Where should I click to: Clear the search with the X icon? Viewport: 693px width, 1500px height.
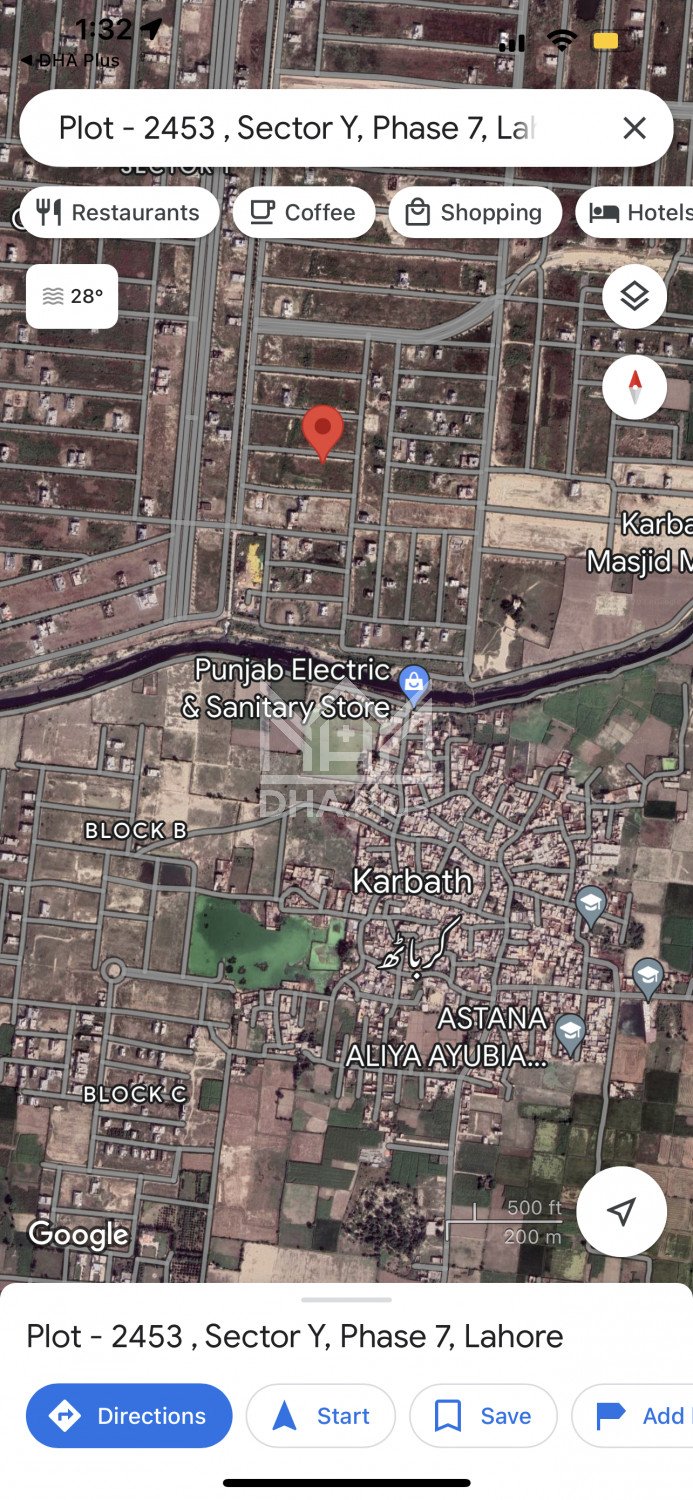pos(634,128)
